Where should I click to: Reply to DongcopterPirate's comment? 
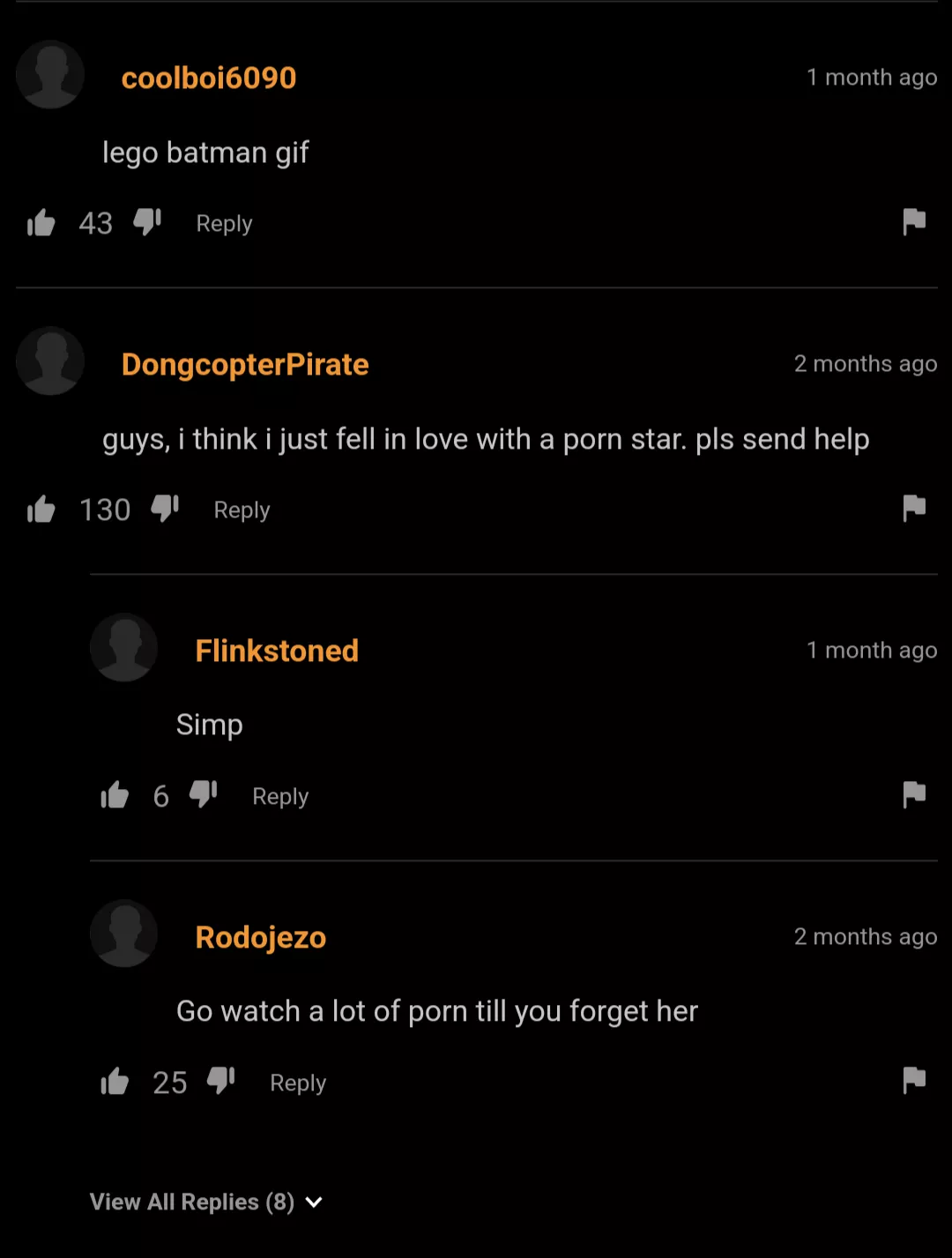(242, 510)
